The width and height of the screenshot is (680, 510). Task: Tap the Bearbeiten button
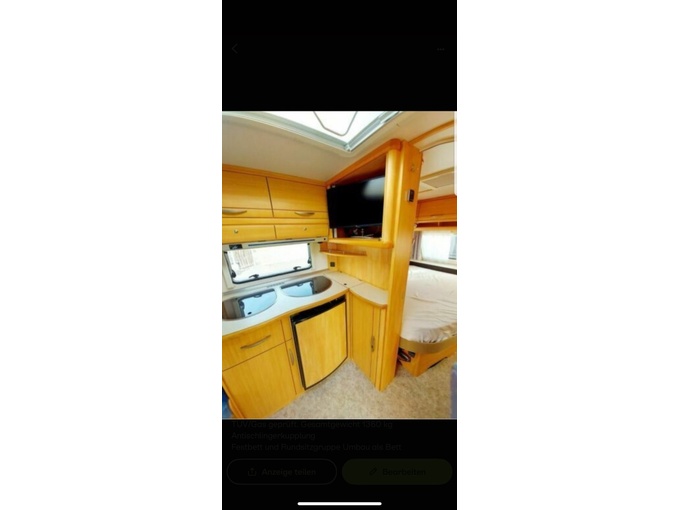point(397,471)
